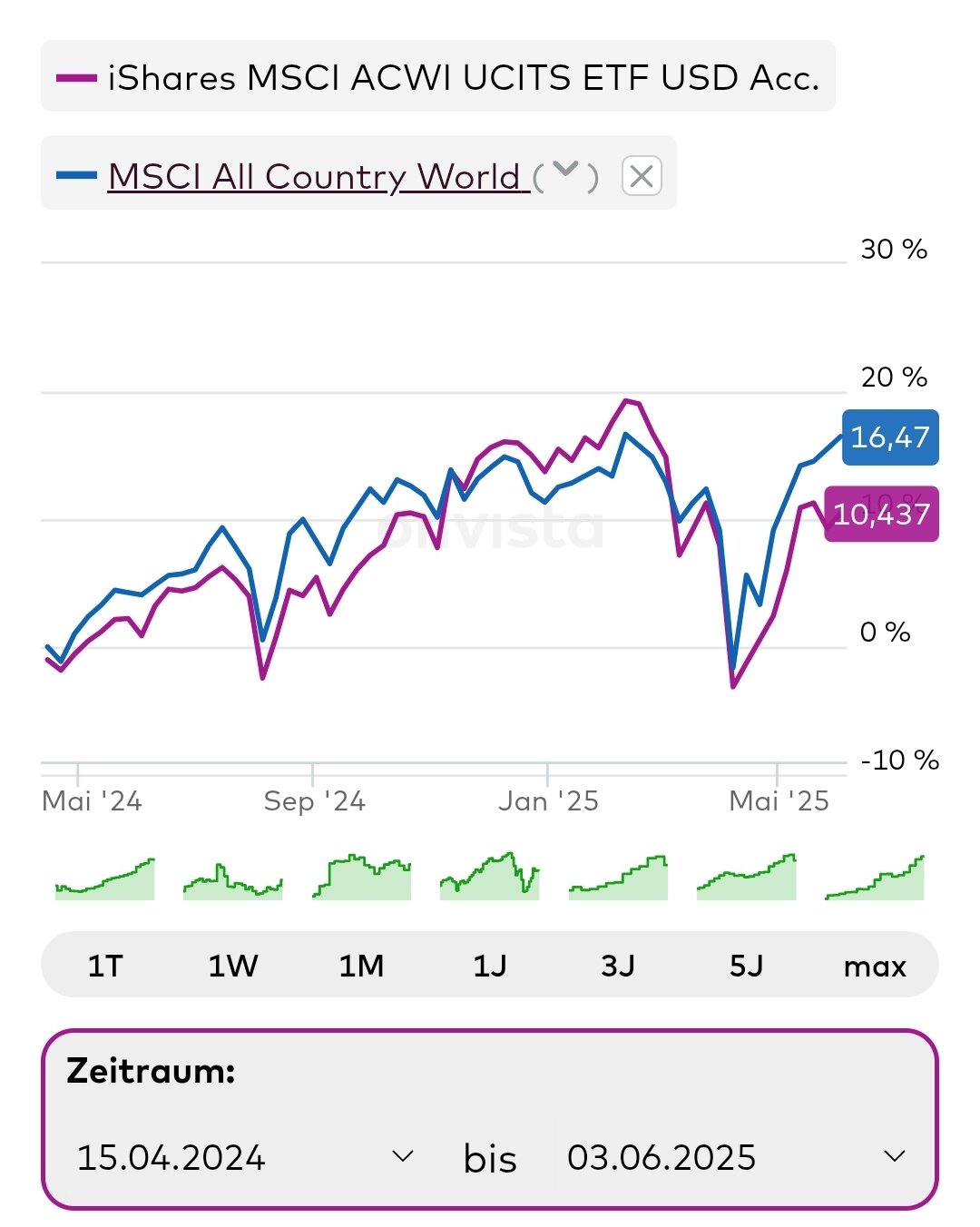Viewport: 980px width, 1227px height.
Task: Select the 3J time period
Action: (618, 966)
